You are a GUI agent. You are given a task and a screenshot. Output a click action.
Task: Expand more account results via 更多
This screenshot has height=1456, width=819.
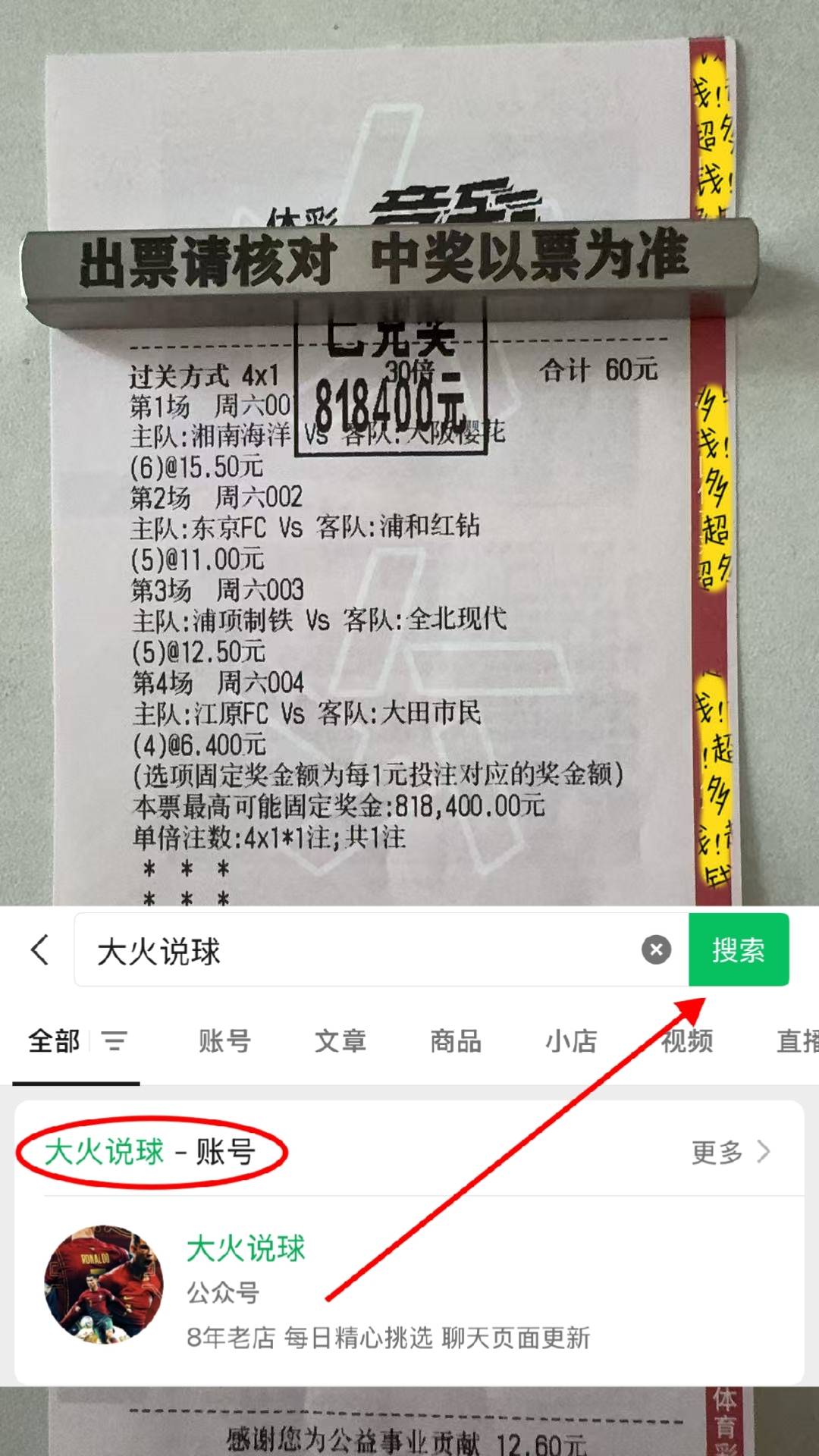click(x=717, y=1153)
